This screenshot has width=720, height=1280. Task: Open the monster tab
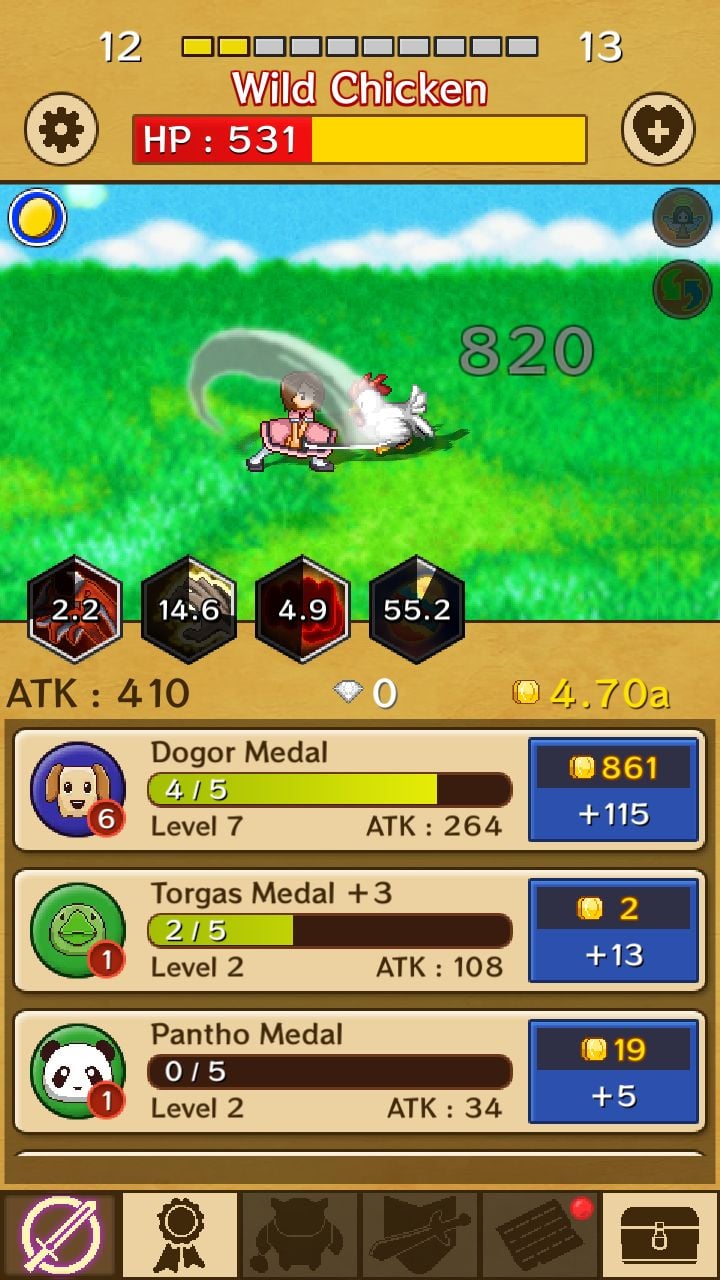tap(300, 1233)
